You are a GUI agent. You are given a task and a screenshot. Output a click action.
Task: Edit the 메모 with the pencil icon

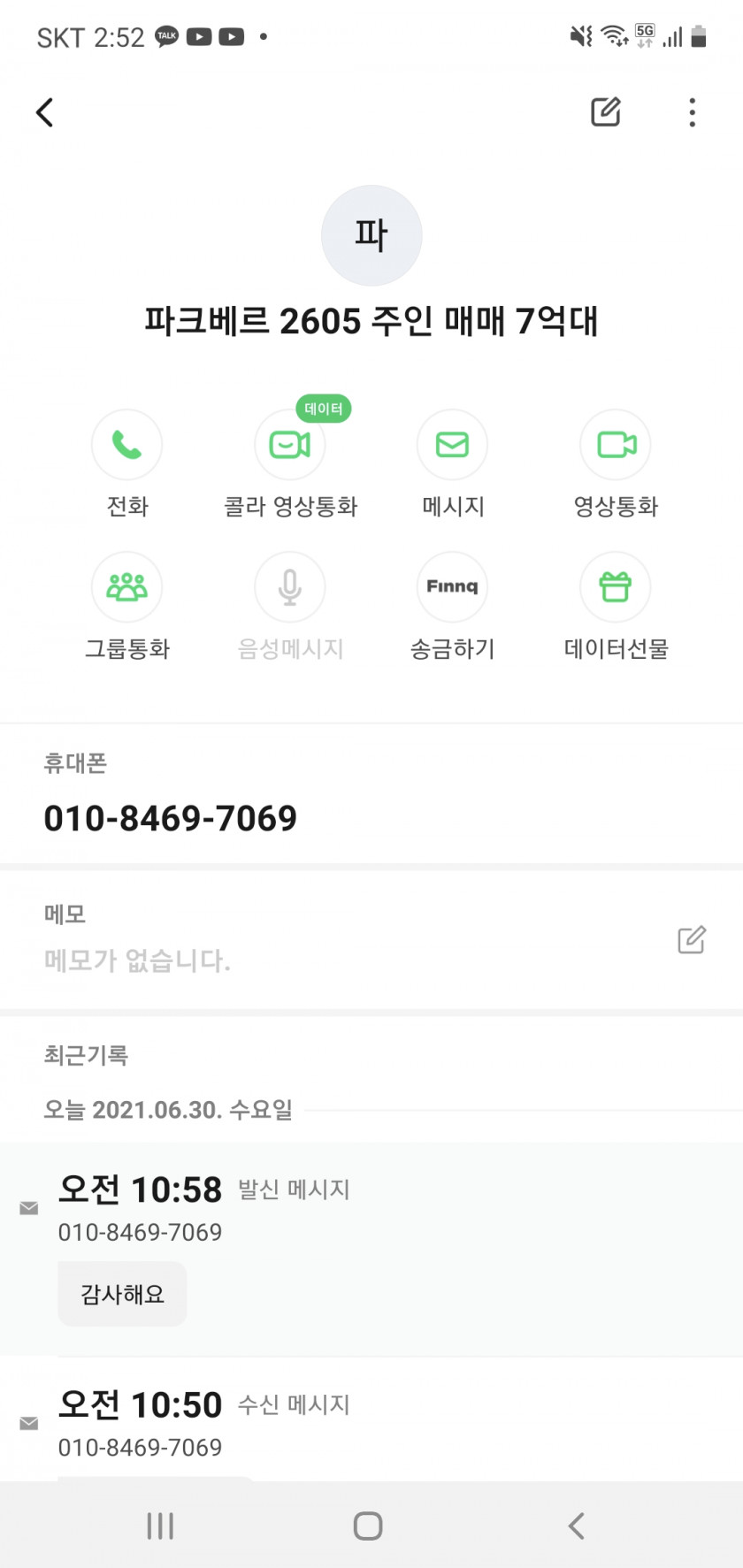pos(692,939)
